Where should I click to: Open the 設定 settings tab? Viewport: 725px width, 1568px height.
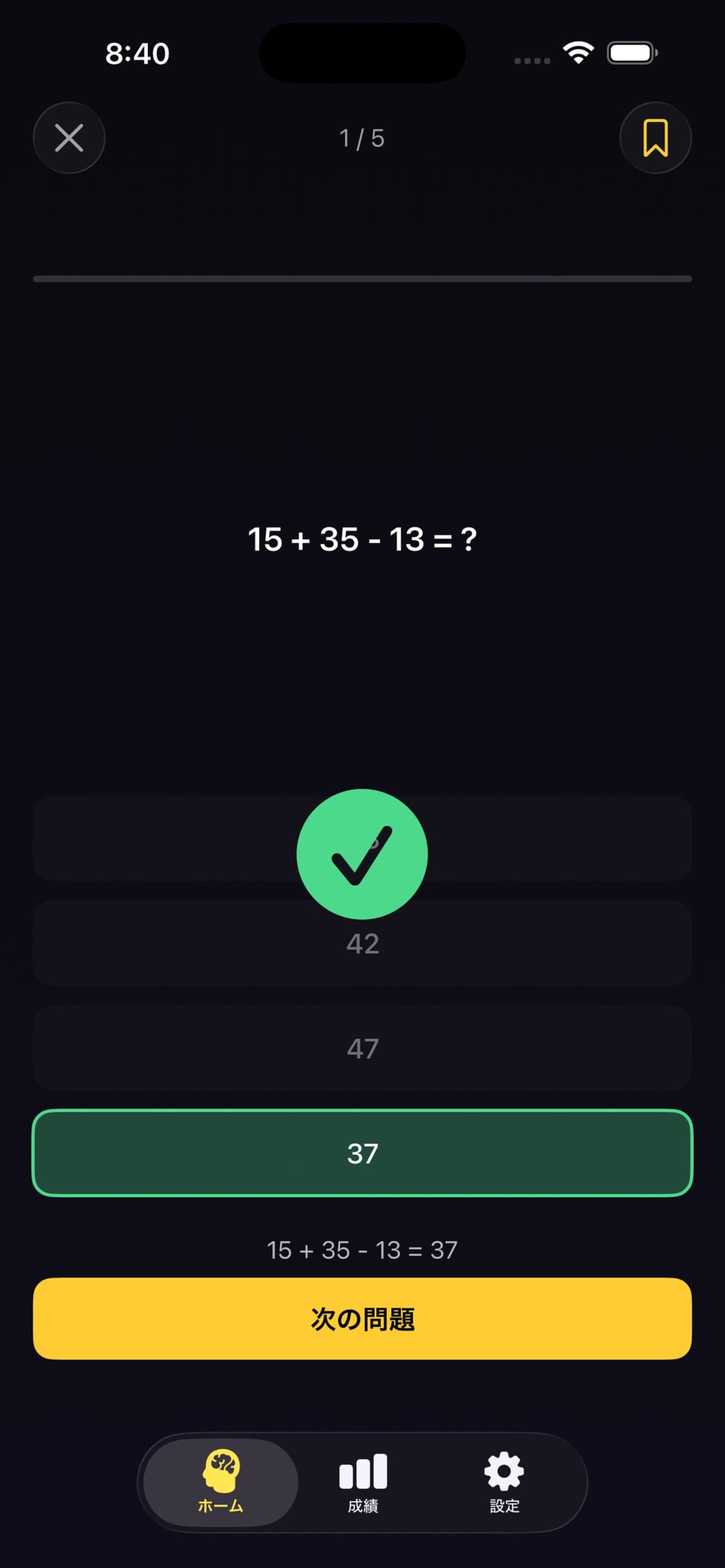[504, 1483]
